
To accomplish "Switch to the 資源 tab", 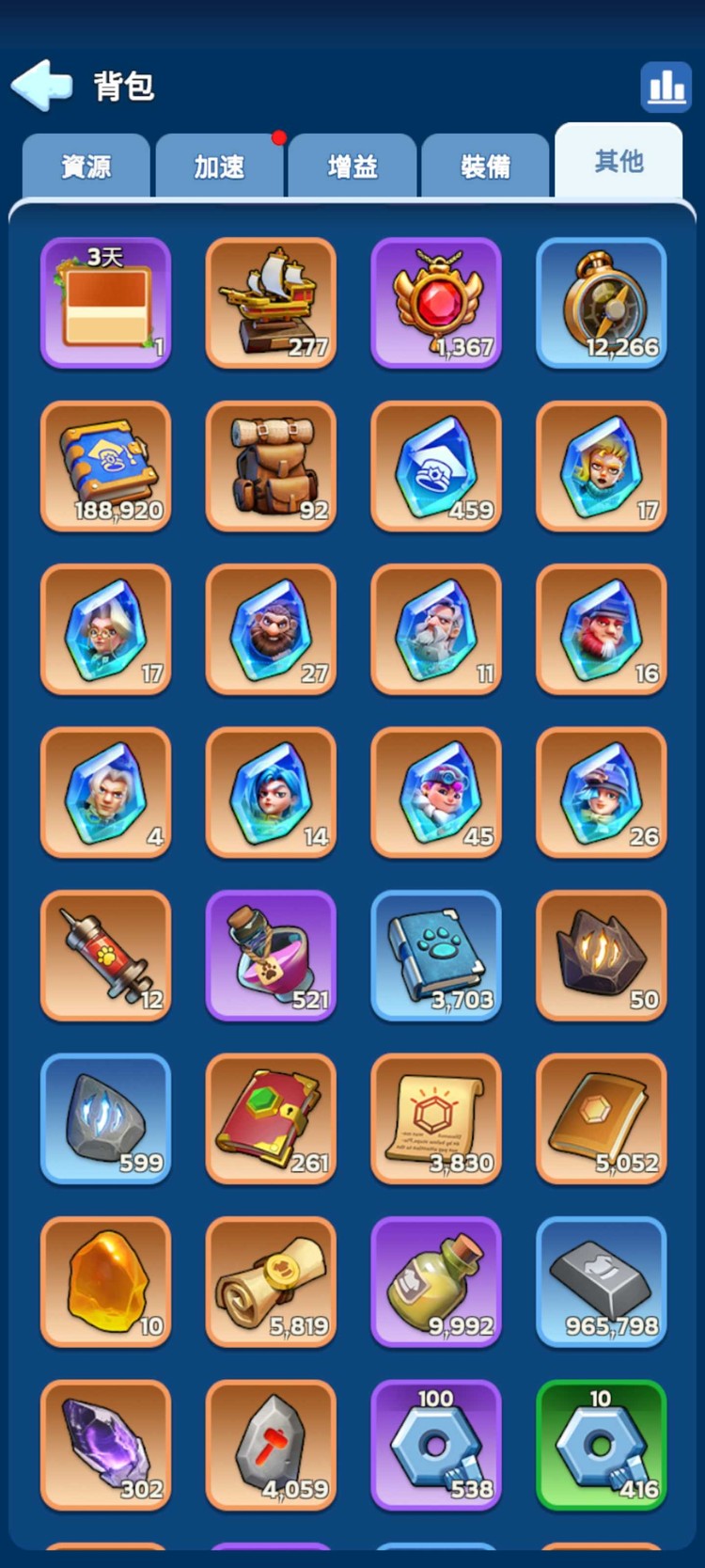I will [86, 166].
